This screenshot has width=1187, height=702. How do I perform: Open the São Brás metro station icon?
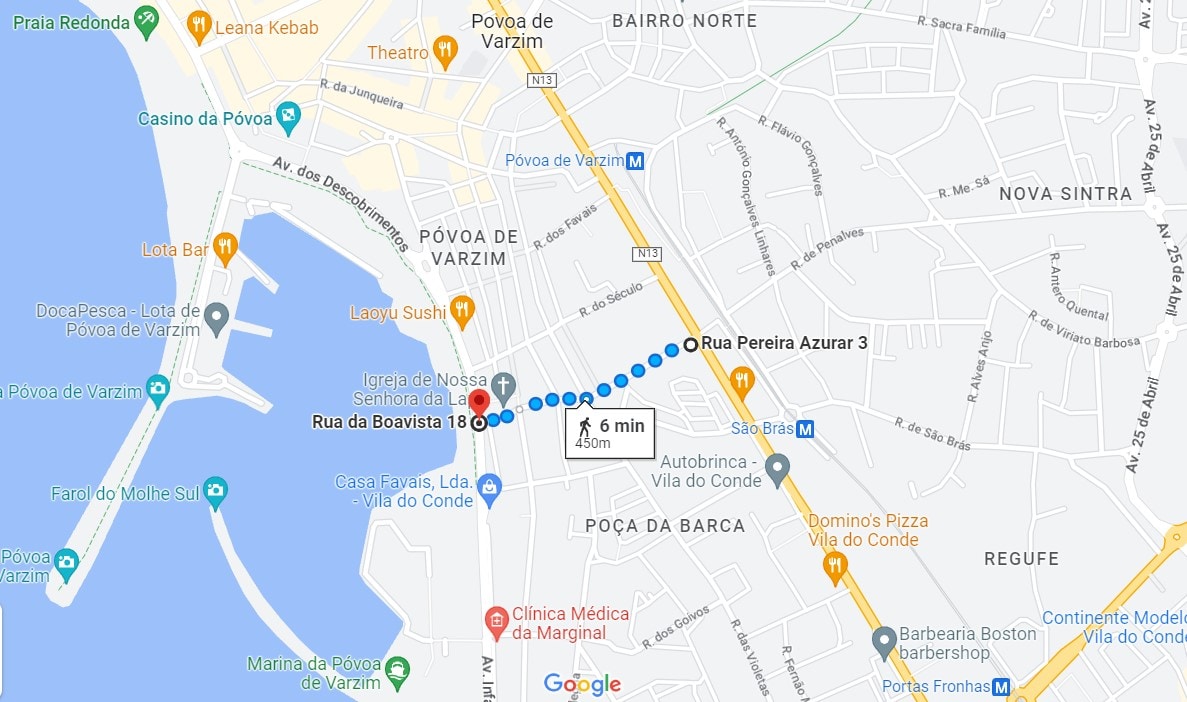pyautogui.click(x=805, y=429)
